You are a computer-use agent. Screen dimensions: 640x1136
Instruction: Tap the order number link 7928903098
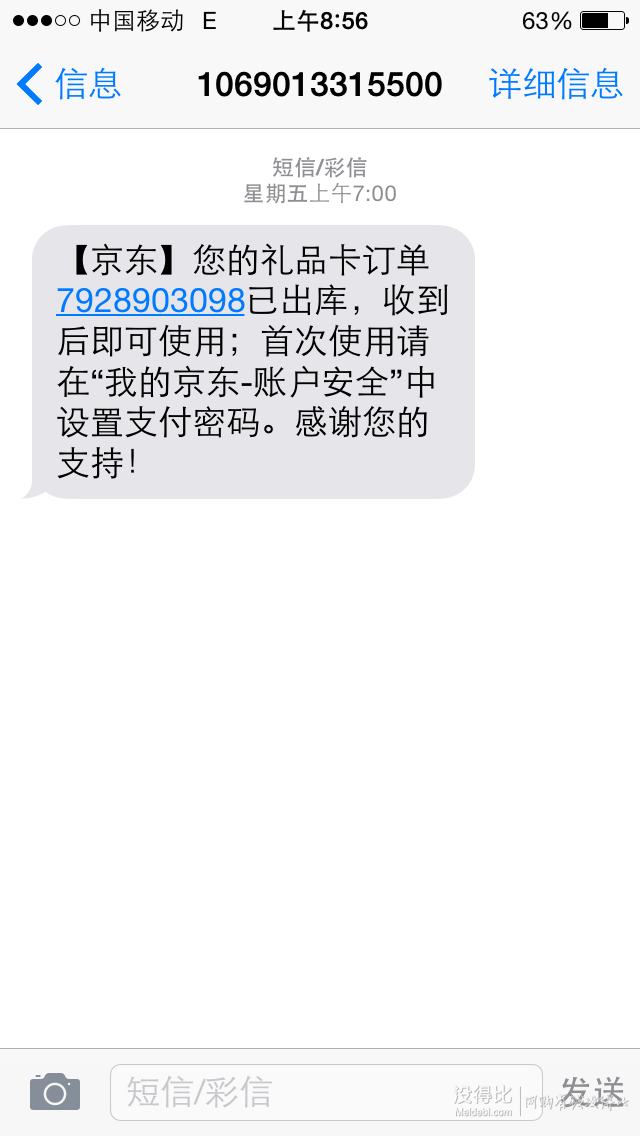pyautogui.click(x=151, y=300)
